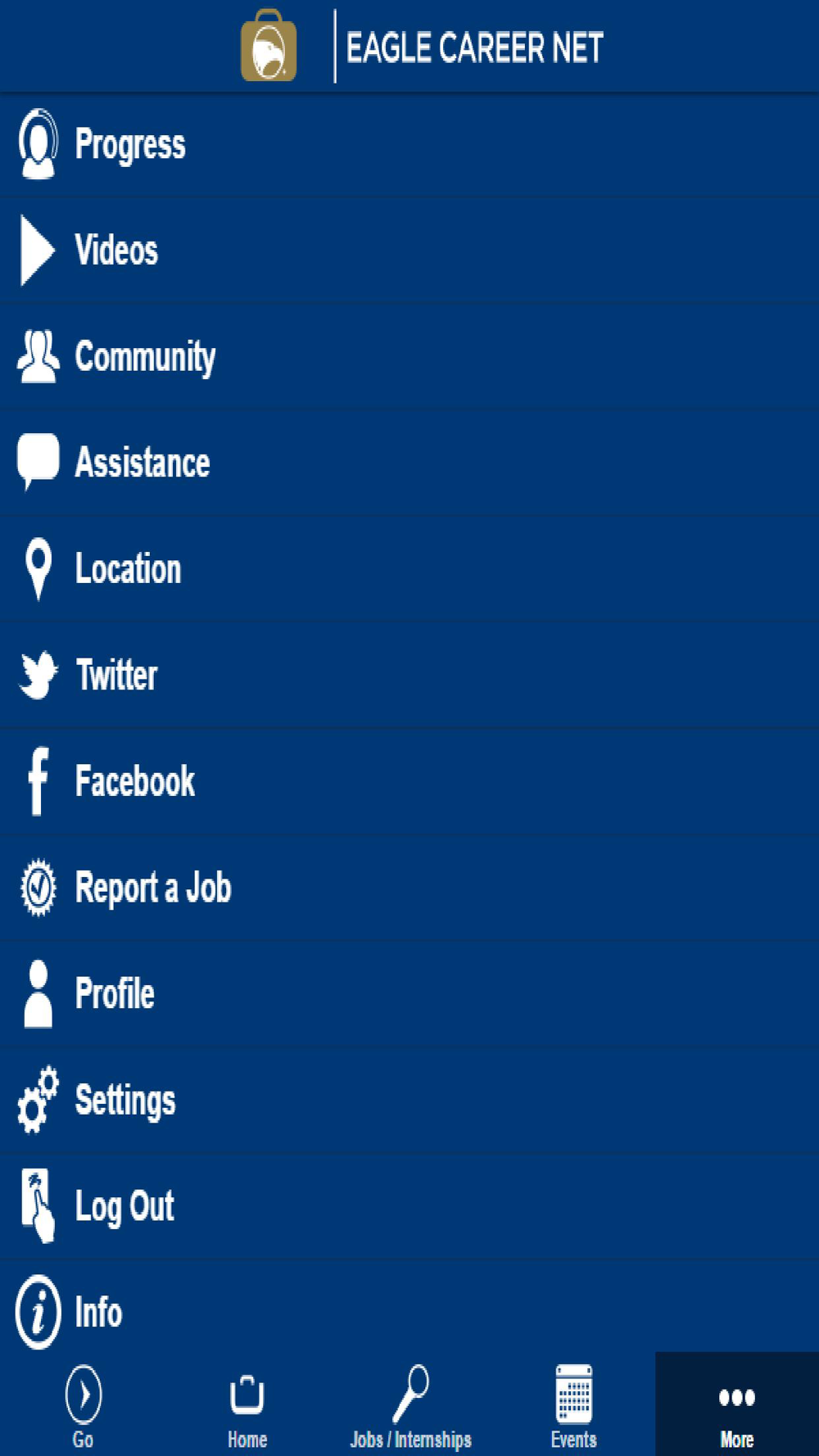Switch to the Go tab
Image resolution: width=819 pixels, height=1456 pixels.
coord(83,1405)
